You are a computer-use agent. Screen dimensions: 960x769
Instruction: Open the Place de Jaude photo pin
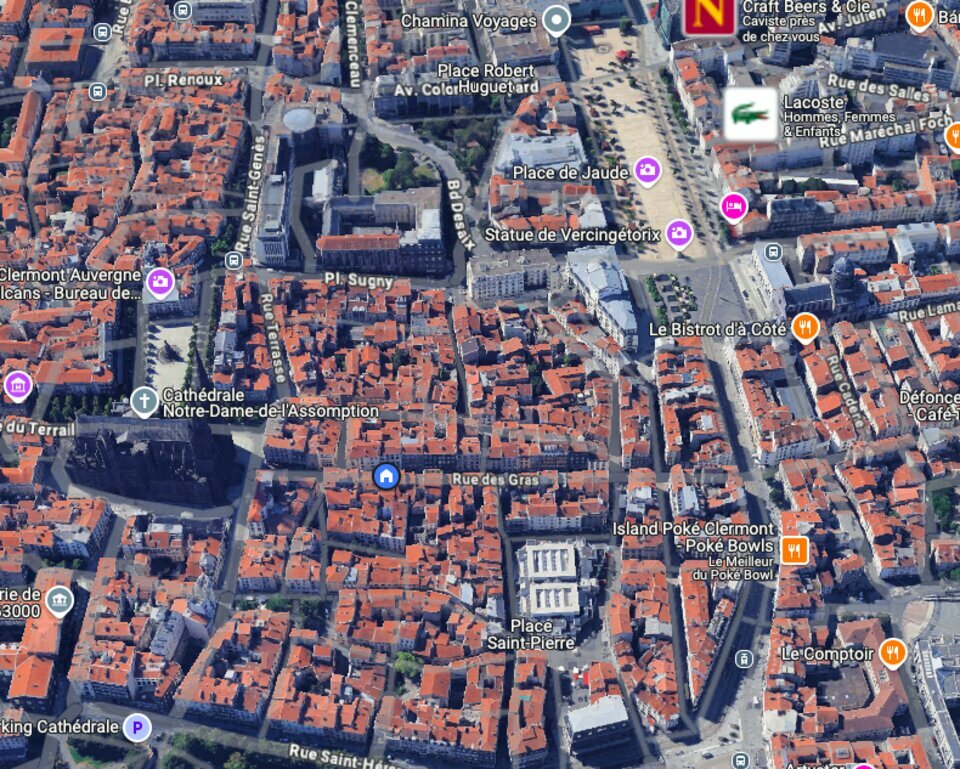pos(647,171)
